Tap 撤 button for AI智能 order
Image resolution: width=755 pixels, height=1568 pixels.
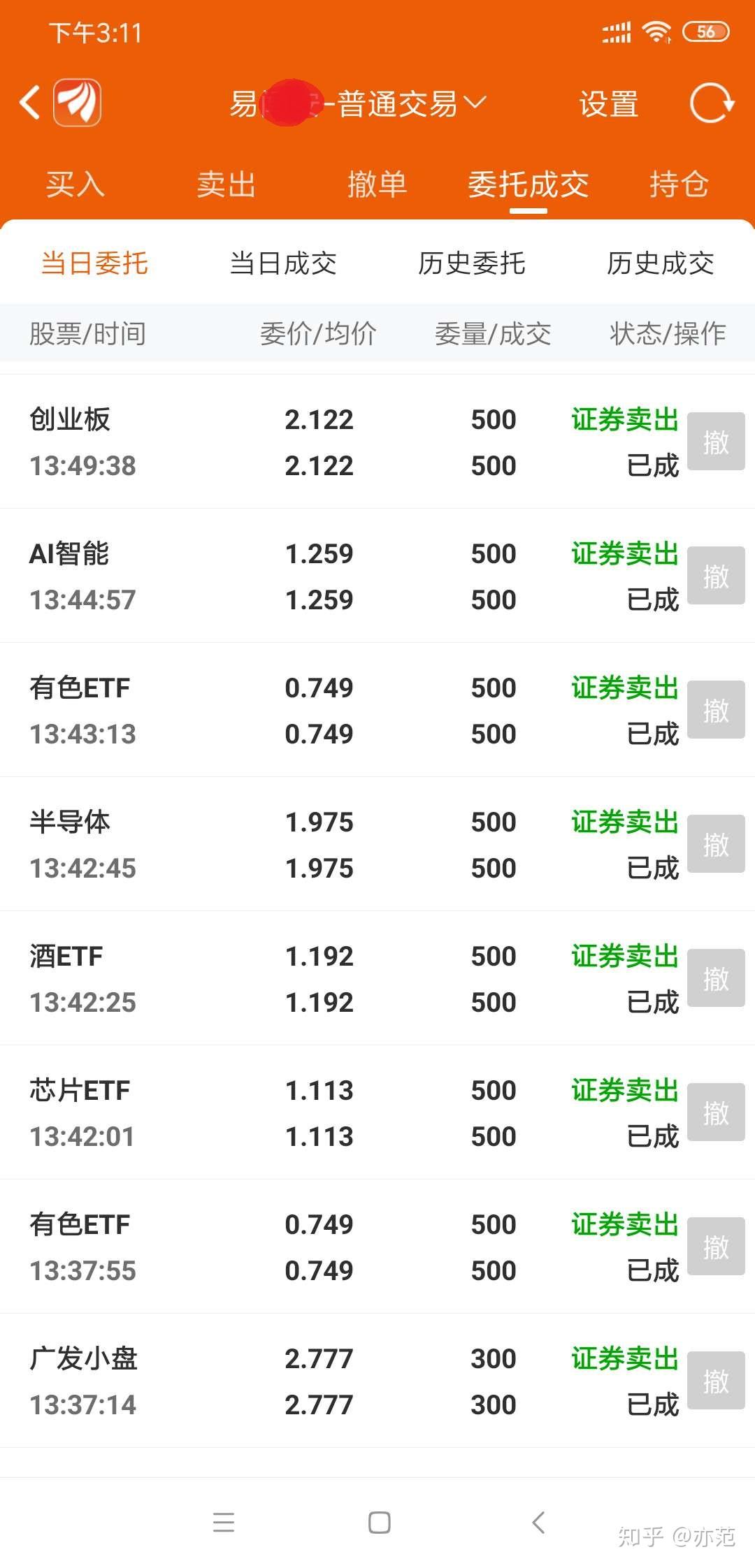[x=716, y=576]
